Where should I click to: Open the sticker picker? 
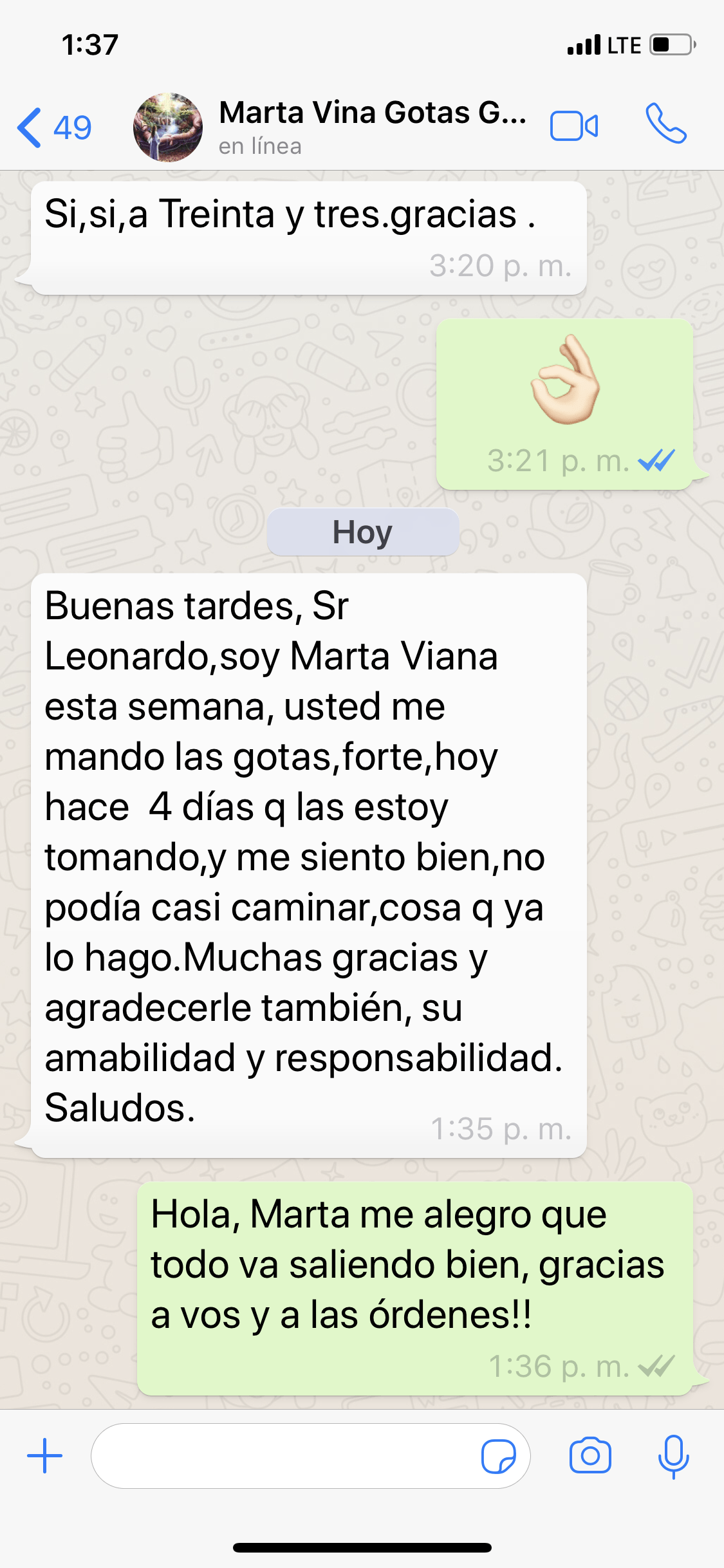click(x=498, y=1456)
